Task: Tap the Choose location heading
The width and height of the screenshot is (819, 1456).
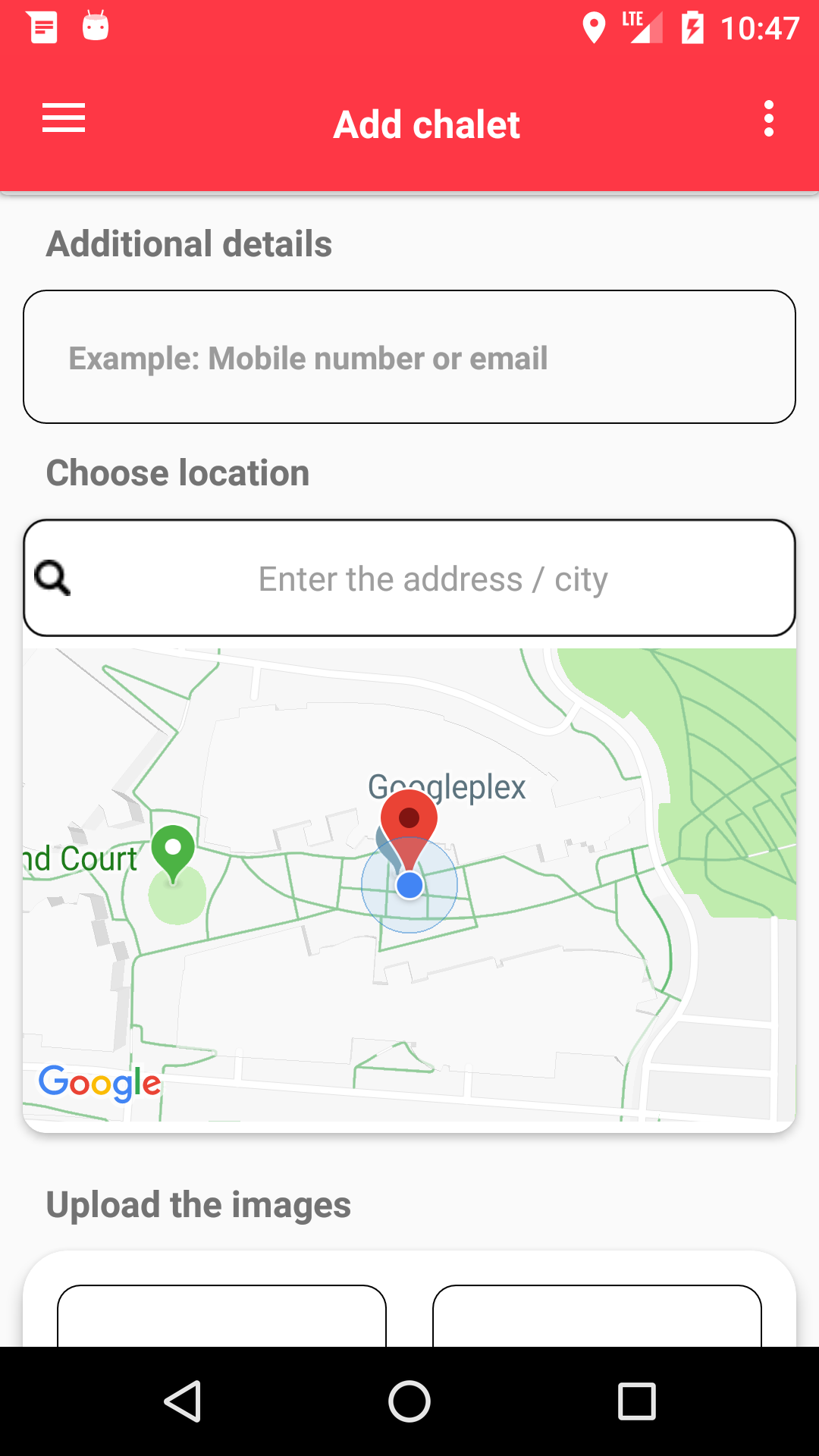Action: point(177,472)
